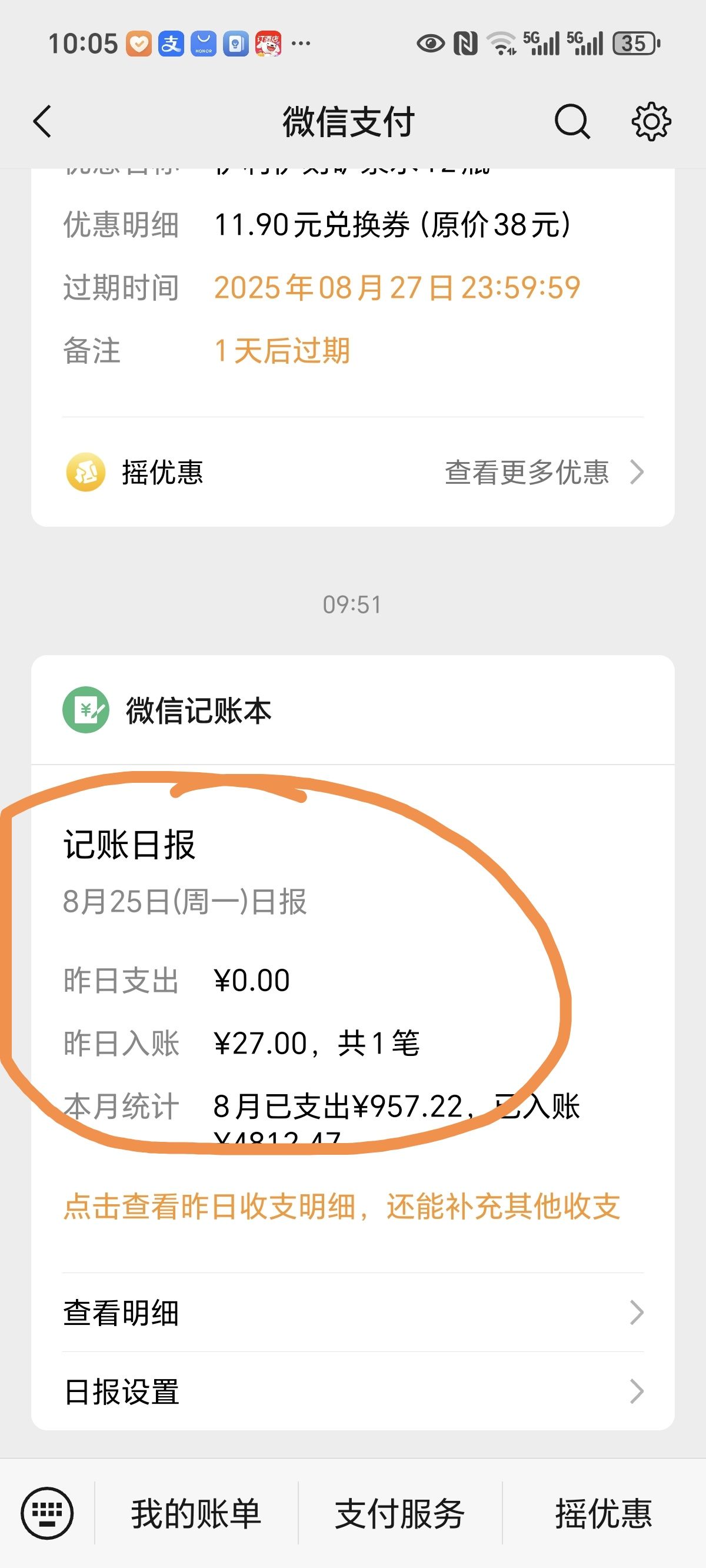Open 日报设置 row
Screen dimensions: 706x1568
(x=353, y=1391)
